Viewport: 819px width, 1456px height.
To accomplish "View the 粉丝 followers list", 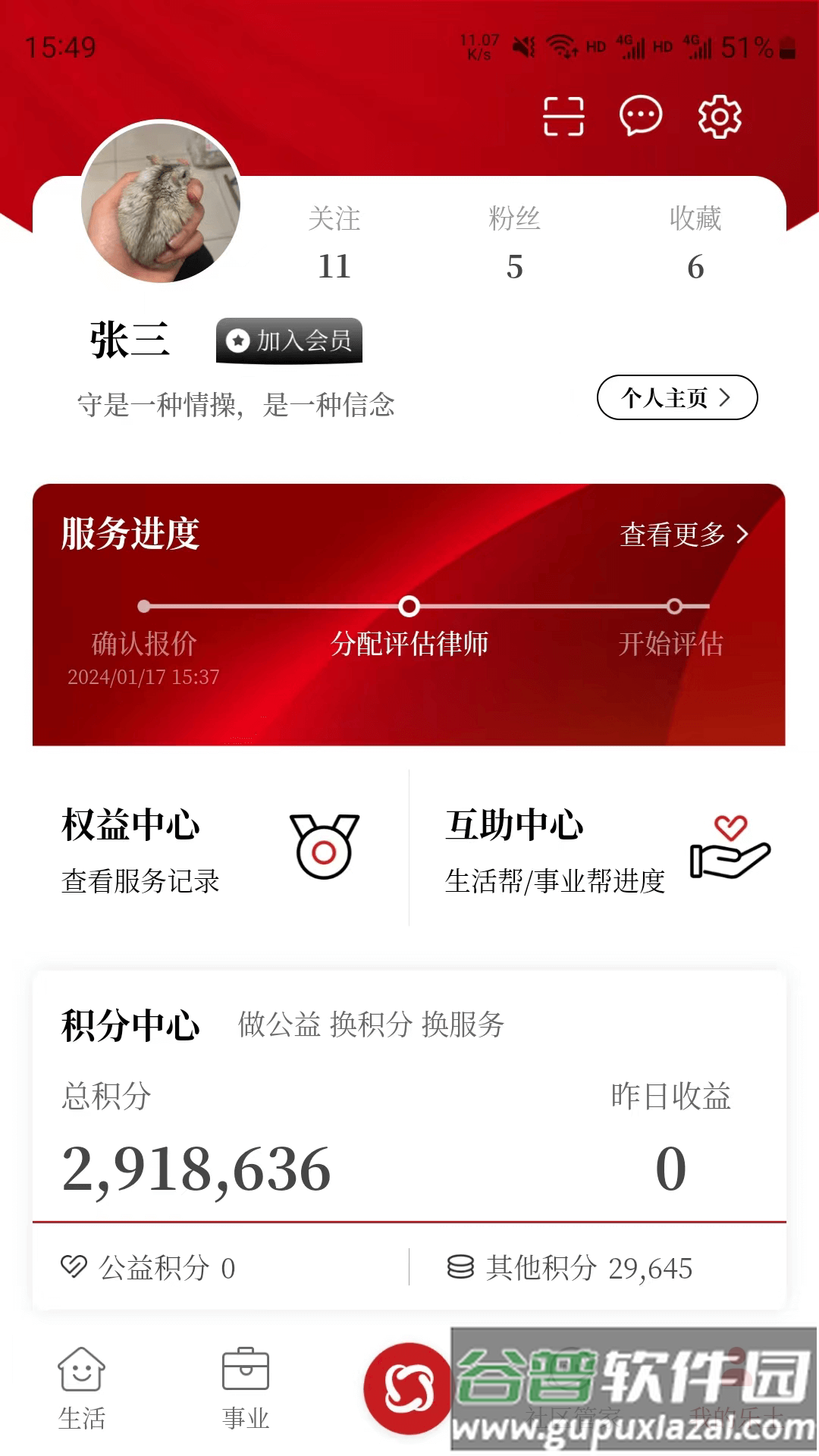I will click(x=515, y=243).
